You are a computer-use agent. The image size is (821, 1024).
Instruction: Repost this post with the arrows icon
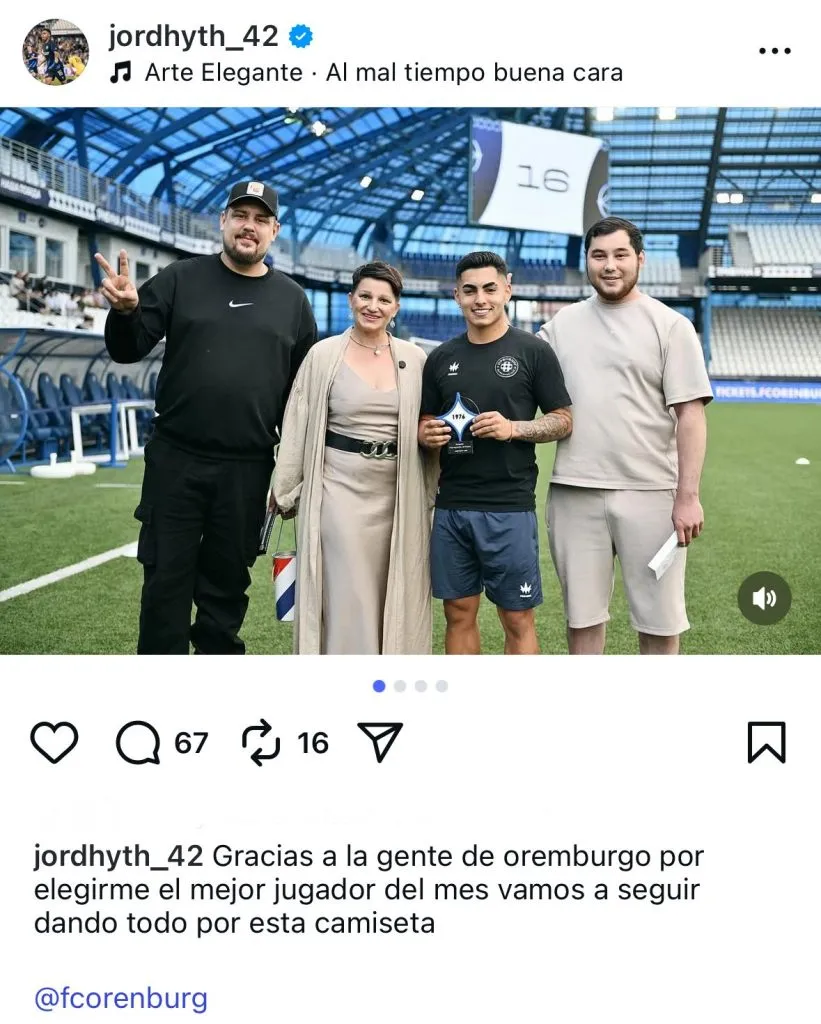(262, 742)
